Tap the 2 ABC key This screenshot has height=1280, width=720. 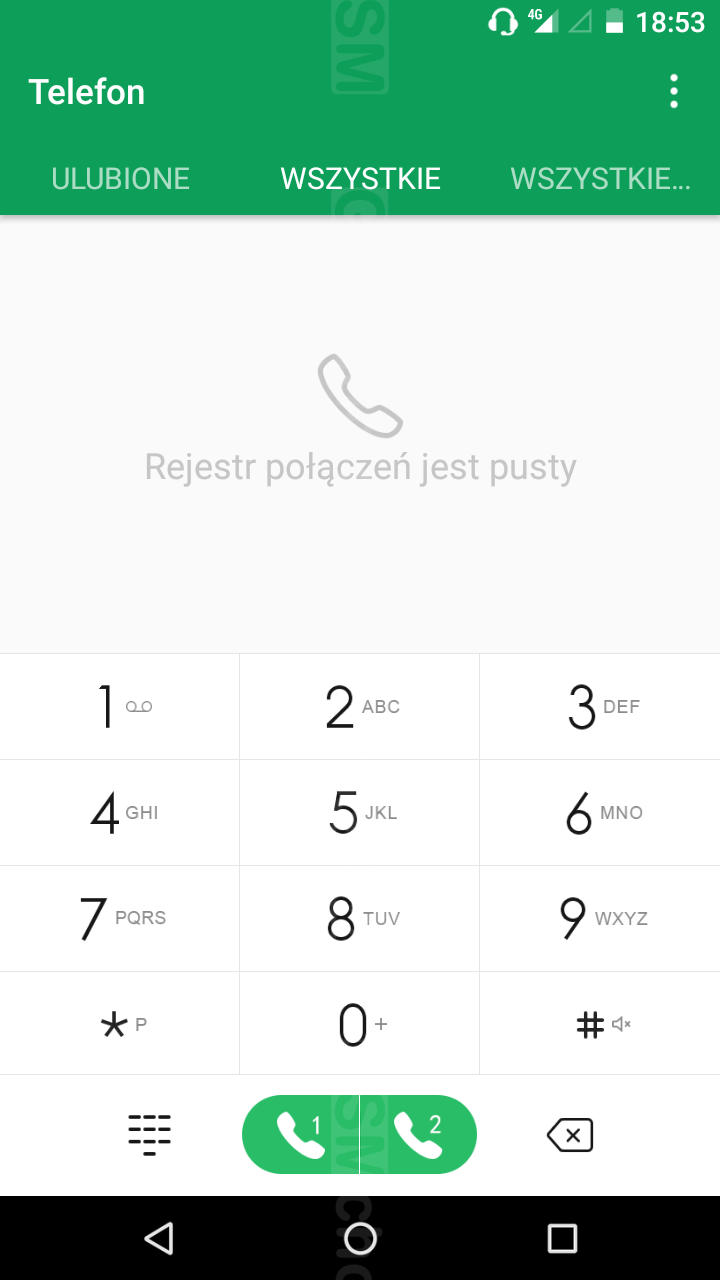click(x=360, y=706)
